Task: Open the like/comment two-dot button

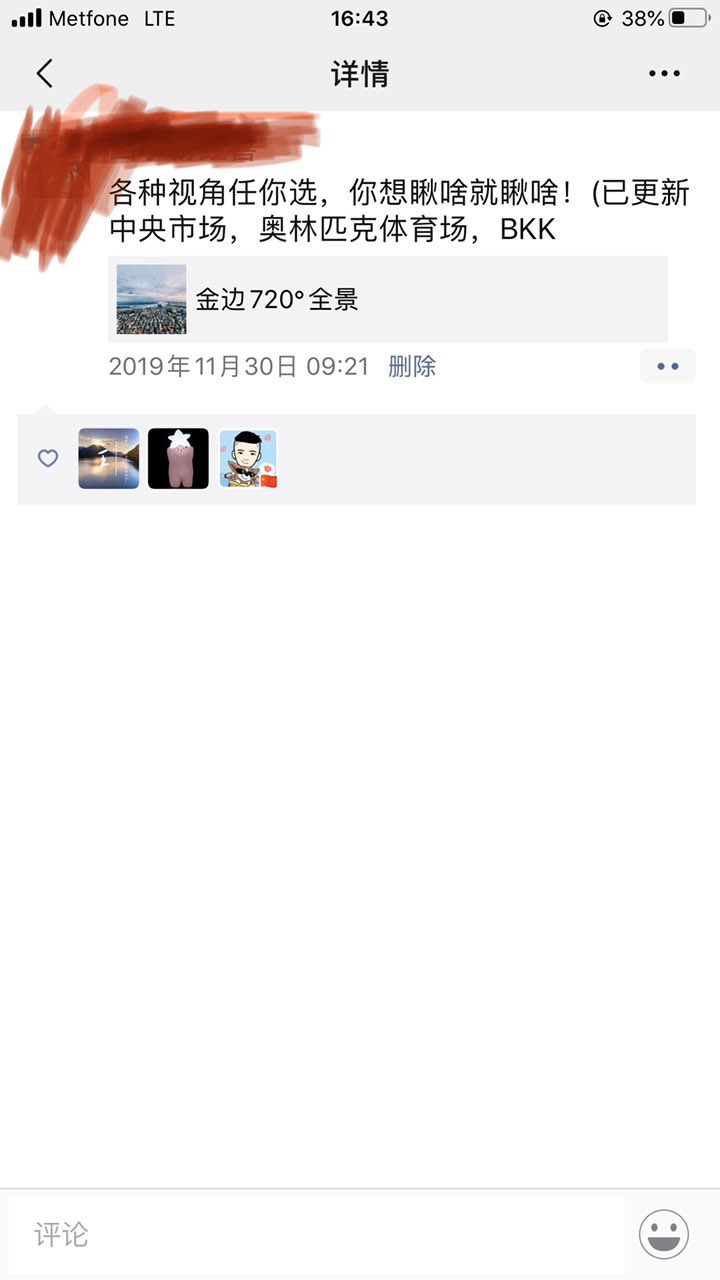Action: pos(667,367)
